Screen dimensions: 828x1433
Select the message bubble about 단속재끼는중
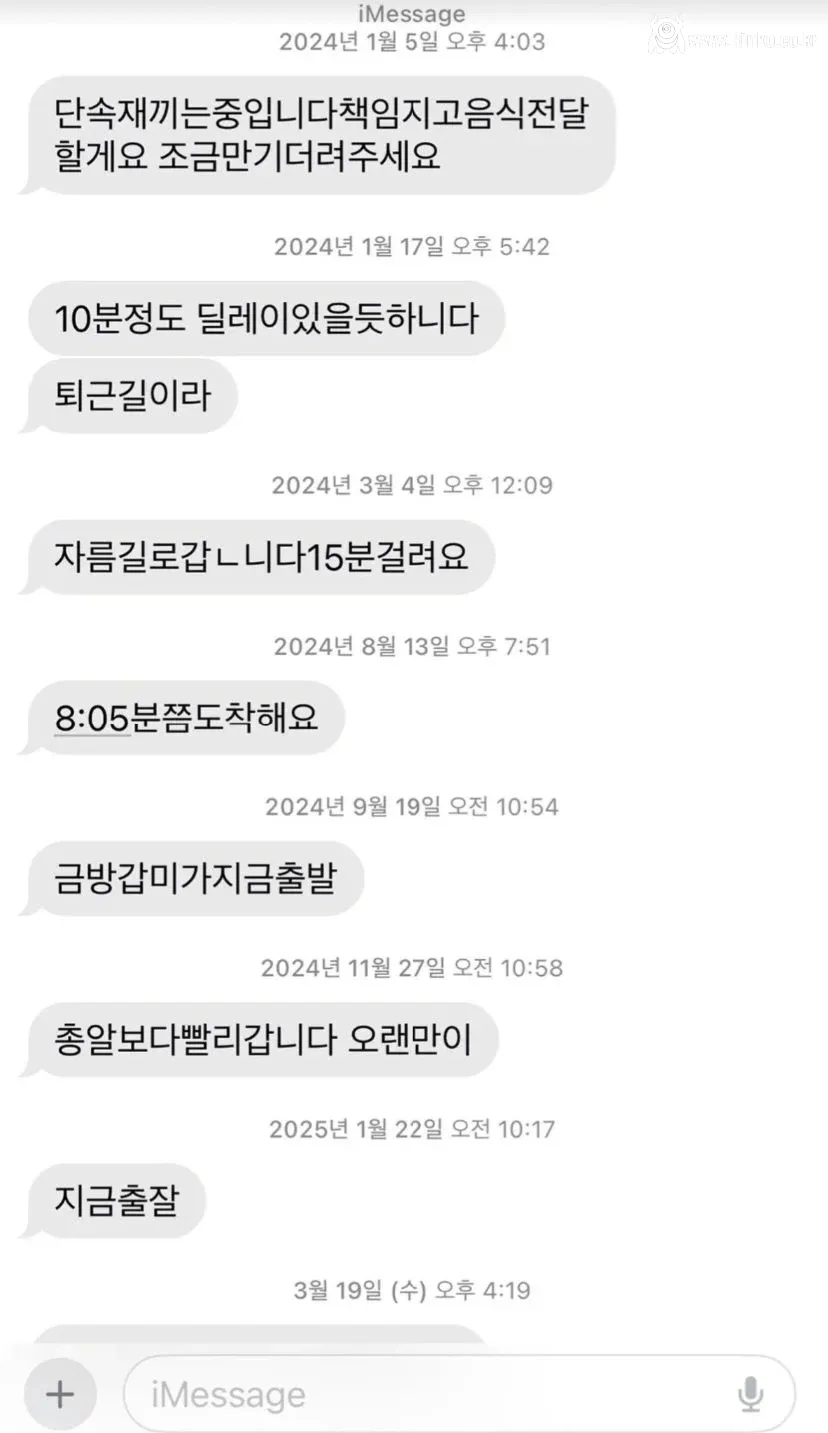(320, 135)
